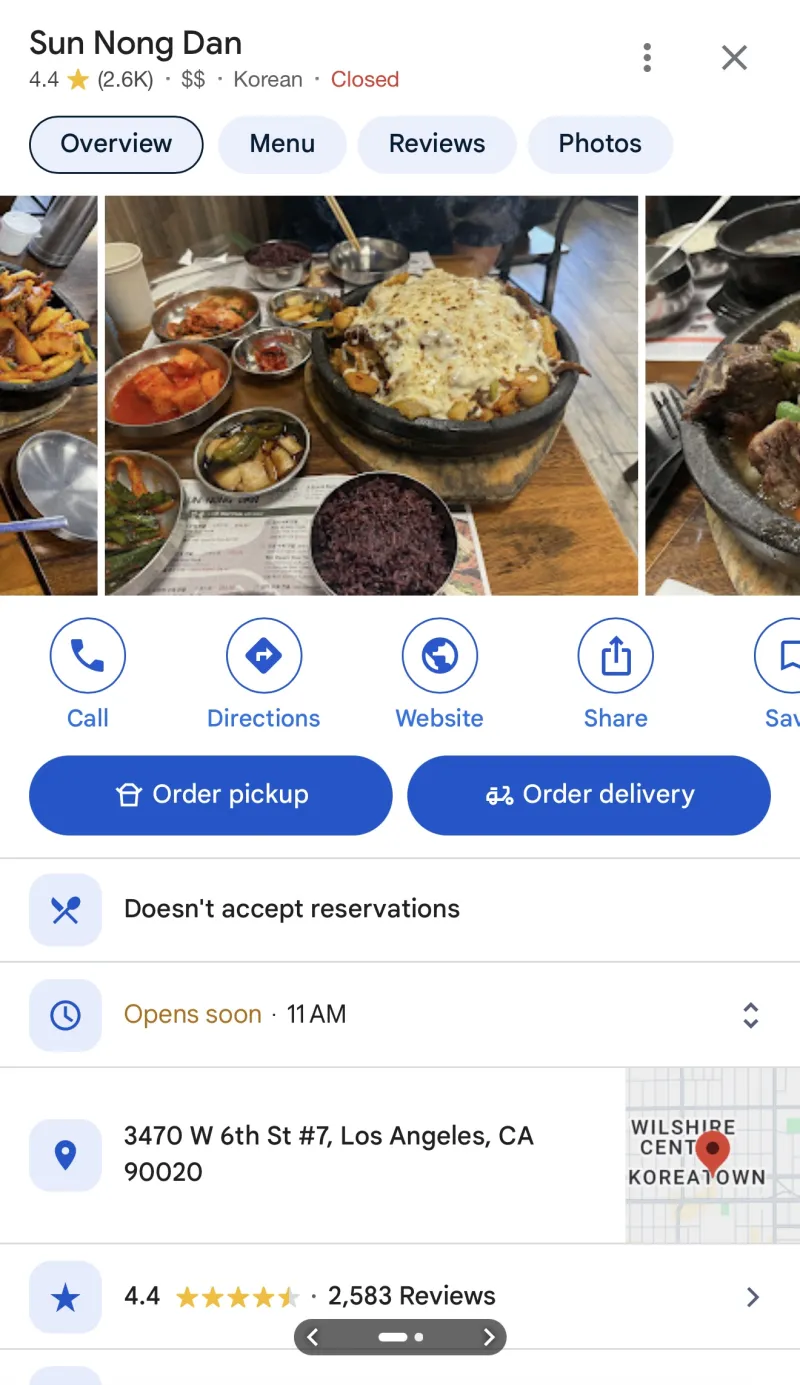Select the Overview tab
800x1385 pixels.
(116, 144)
